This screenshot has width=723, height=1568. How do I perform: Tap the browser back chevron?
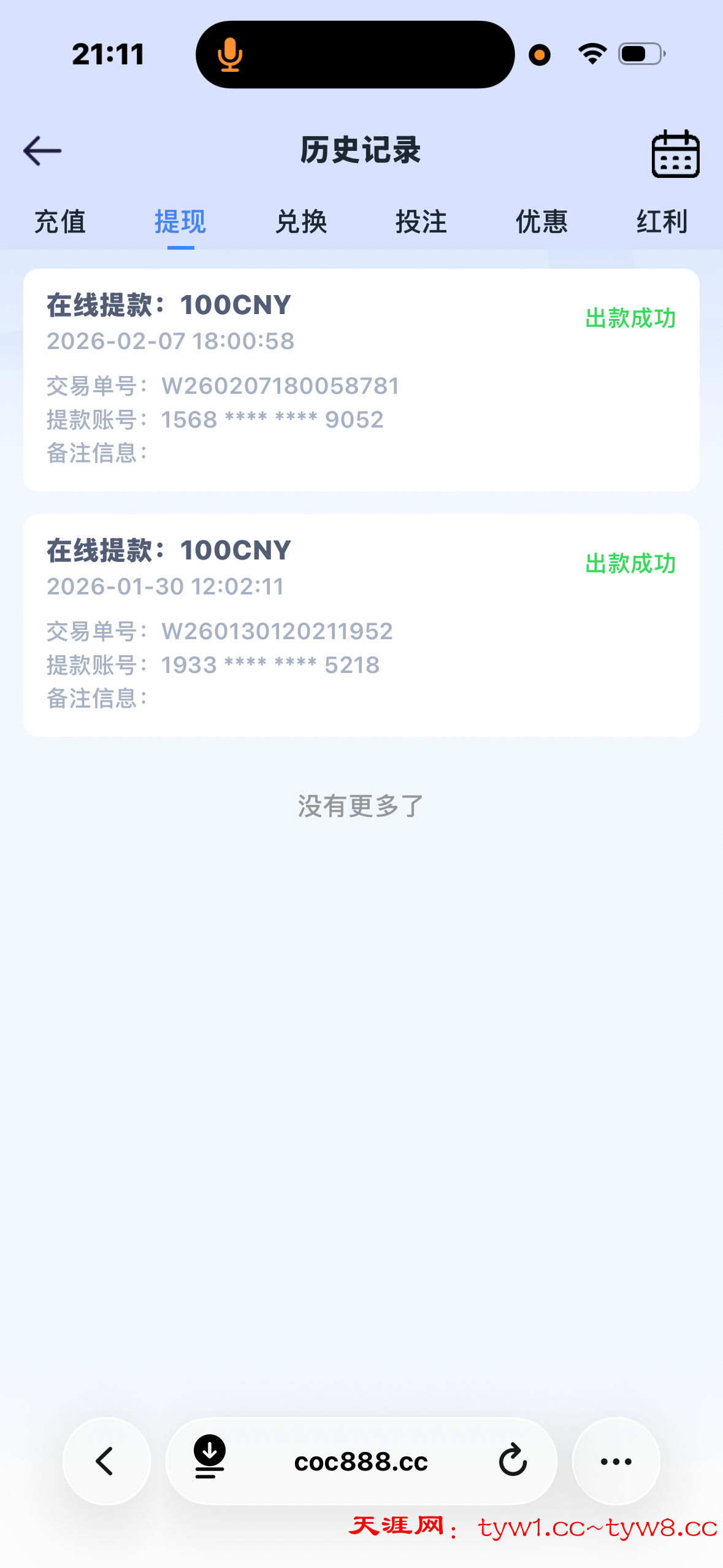[106, 1461]
